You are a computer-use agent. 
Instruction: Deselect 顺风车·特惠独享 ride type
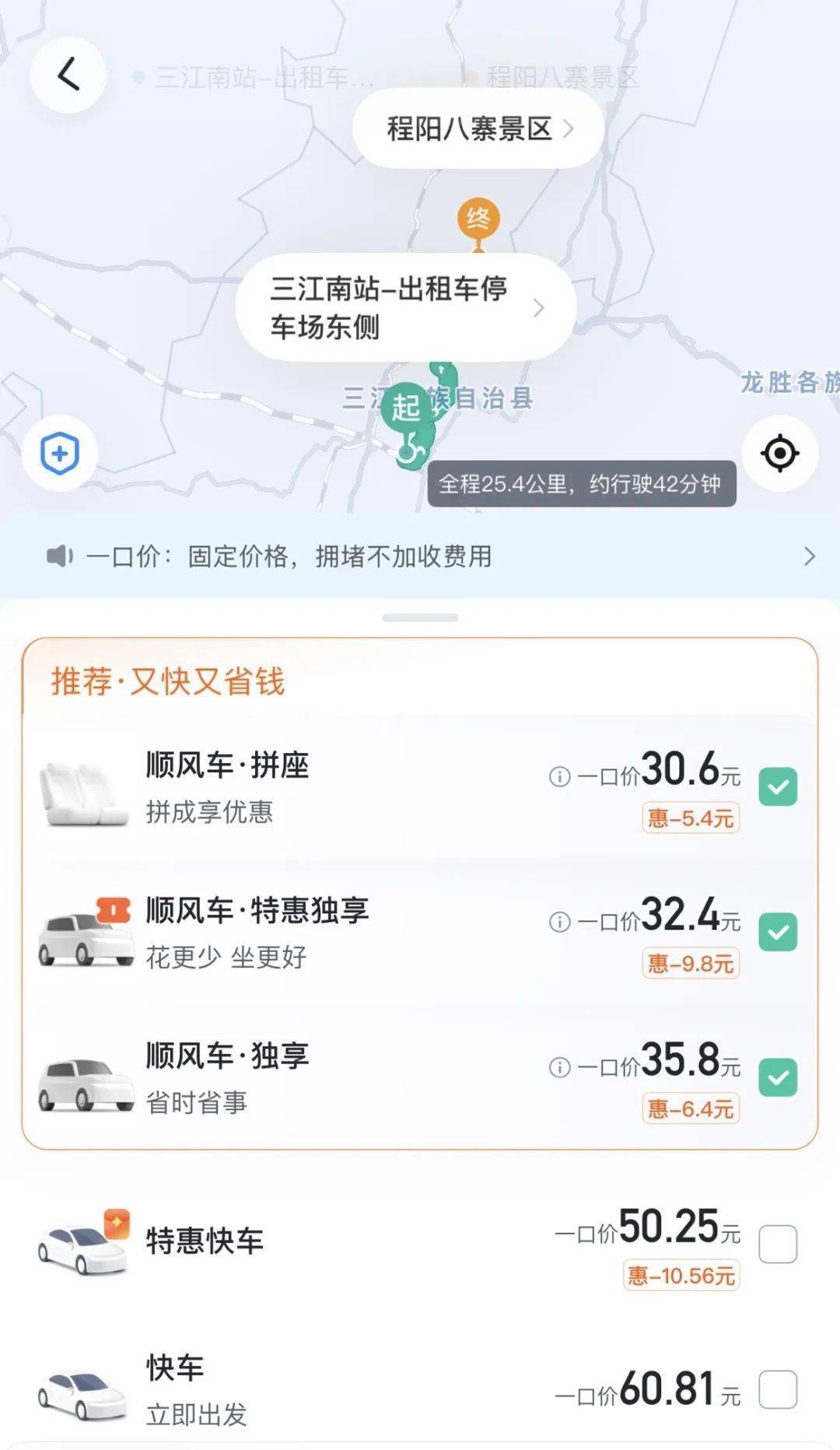(x=778, y=932)
